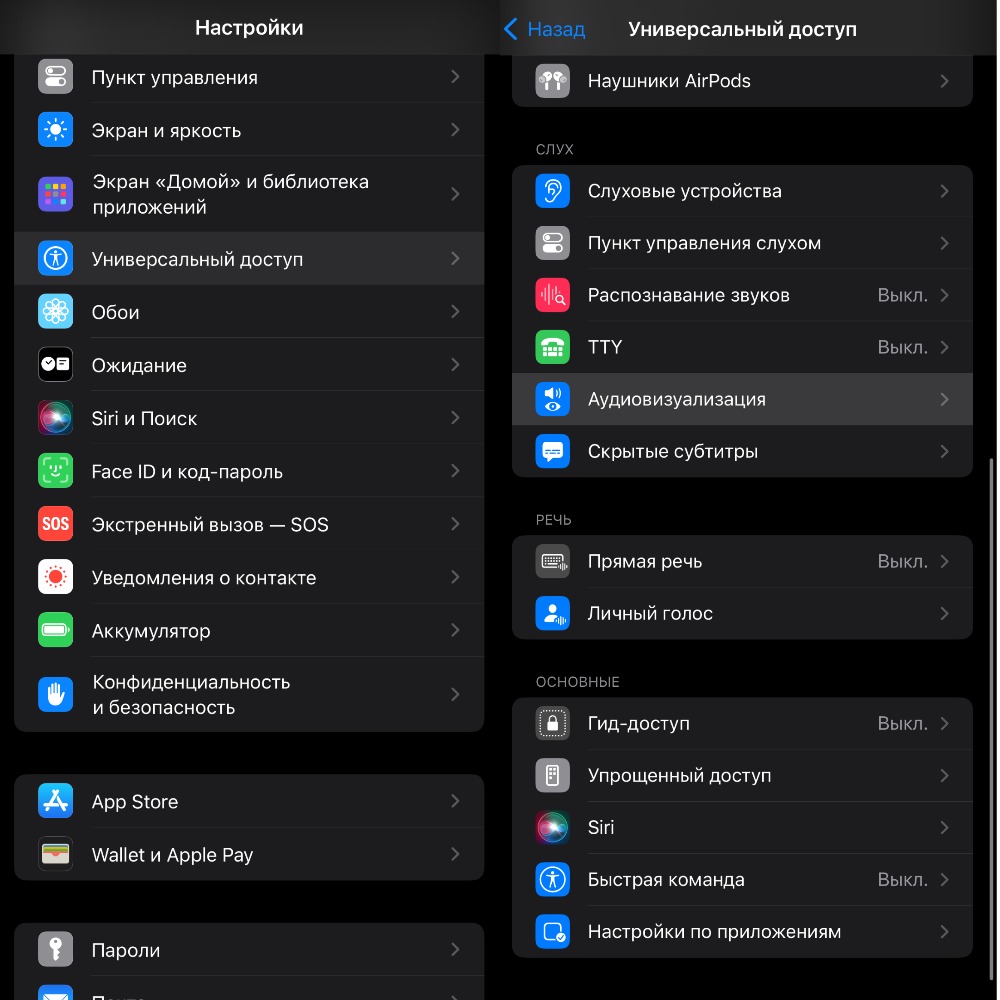Open Экстренный вызов — SOS
Image resolution: width=1000 pixels, height=1000 pixels.
[x=249, y=524]
